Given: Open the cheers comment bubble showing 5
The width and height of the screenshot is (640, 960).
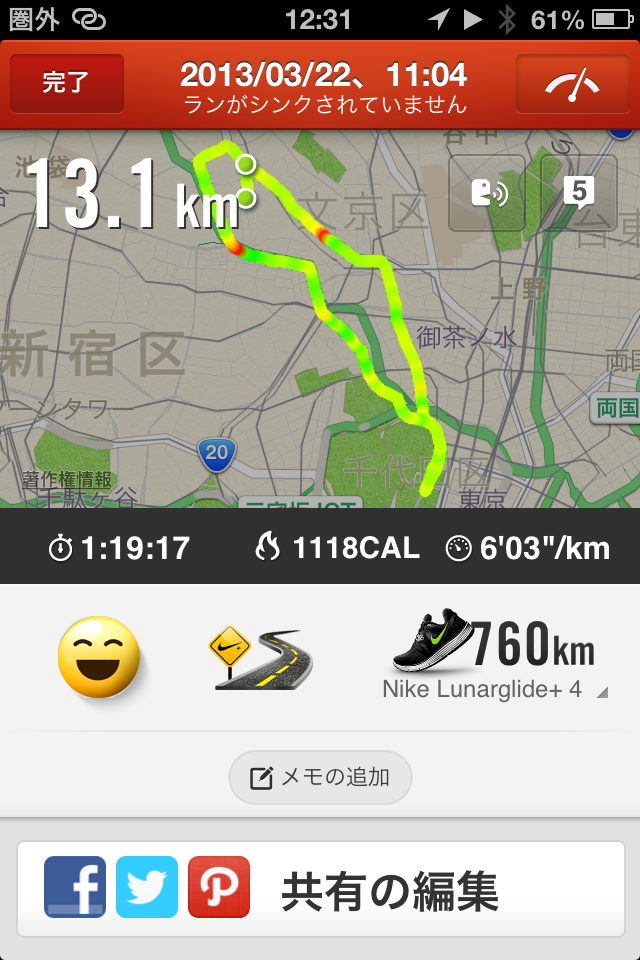Looking at the screenshot, I should tap(580, 193).
